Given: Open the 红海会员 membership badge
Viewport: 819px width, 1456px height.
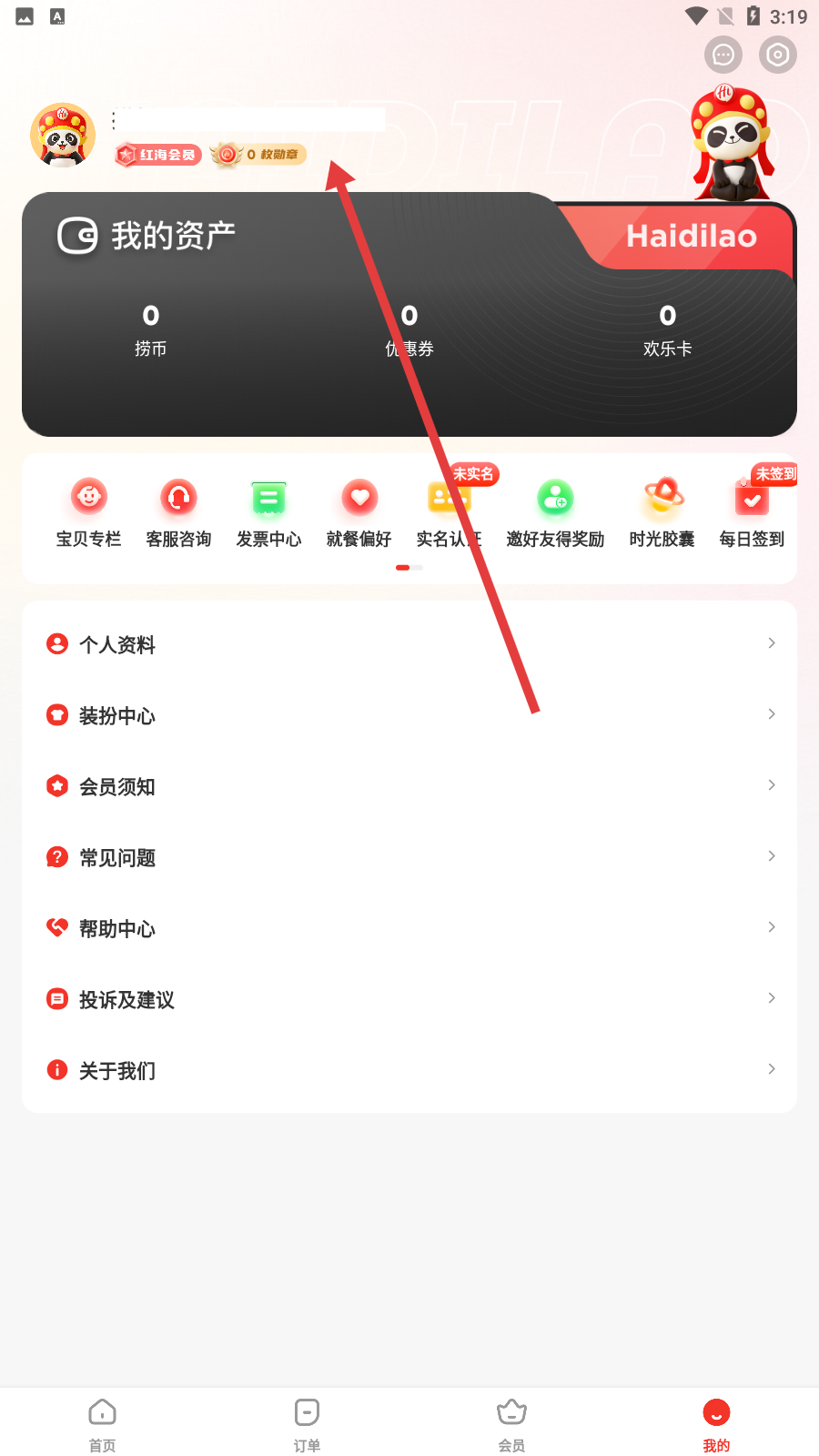Looking at the screenshot, I should [158, 155].
